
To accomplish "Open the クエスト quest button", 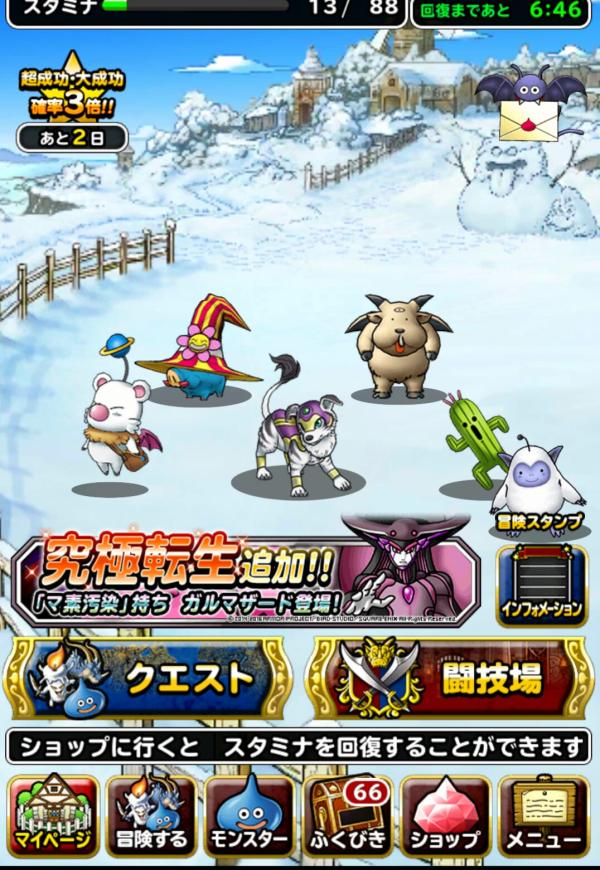I will 148,679.
